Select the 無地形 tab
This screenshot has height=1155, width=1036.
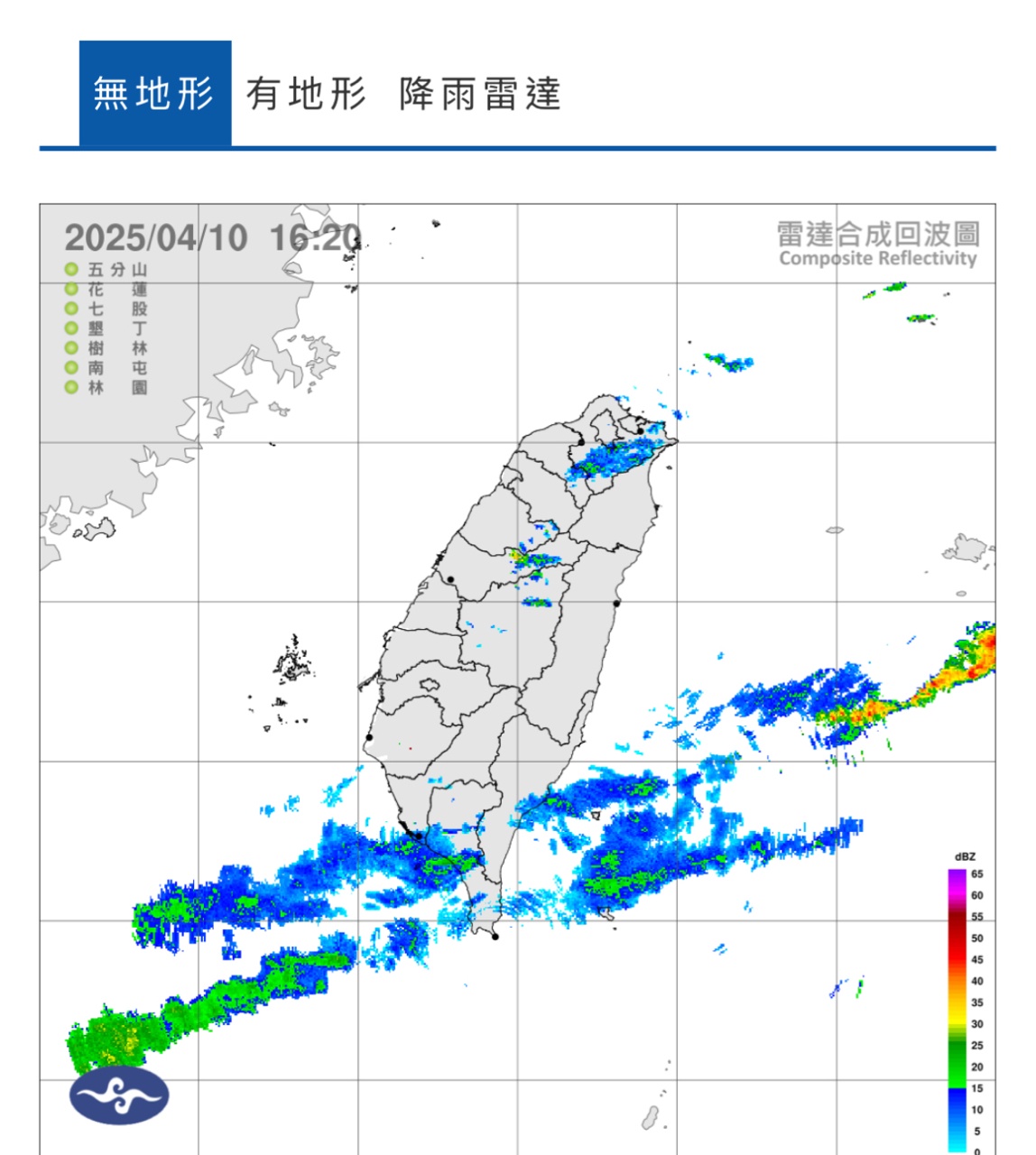pos(154,93)
